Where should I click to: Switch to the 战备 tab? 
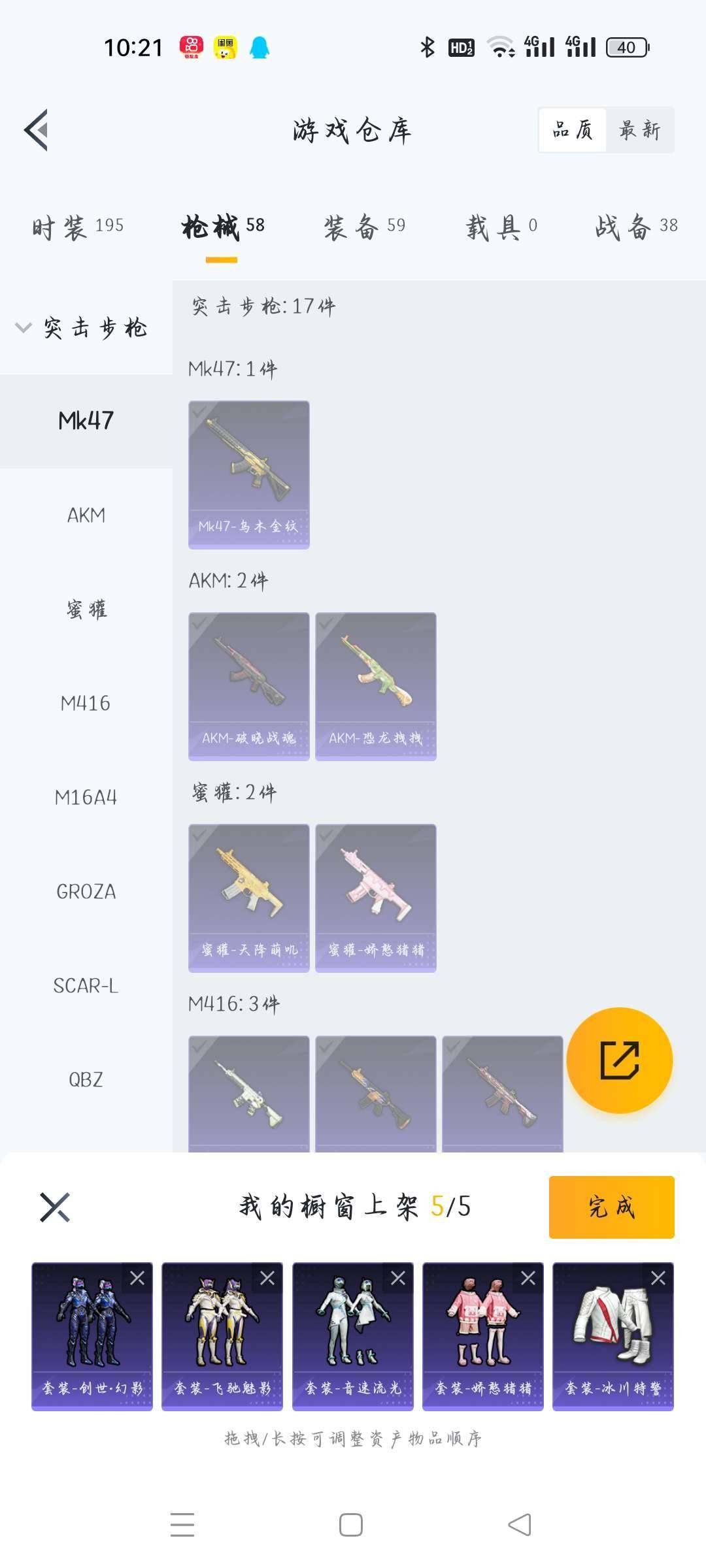tap(635, 227)
